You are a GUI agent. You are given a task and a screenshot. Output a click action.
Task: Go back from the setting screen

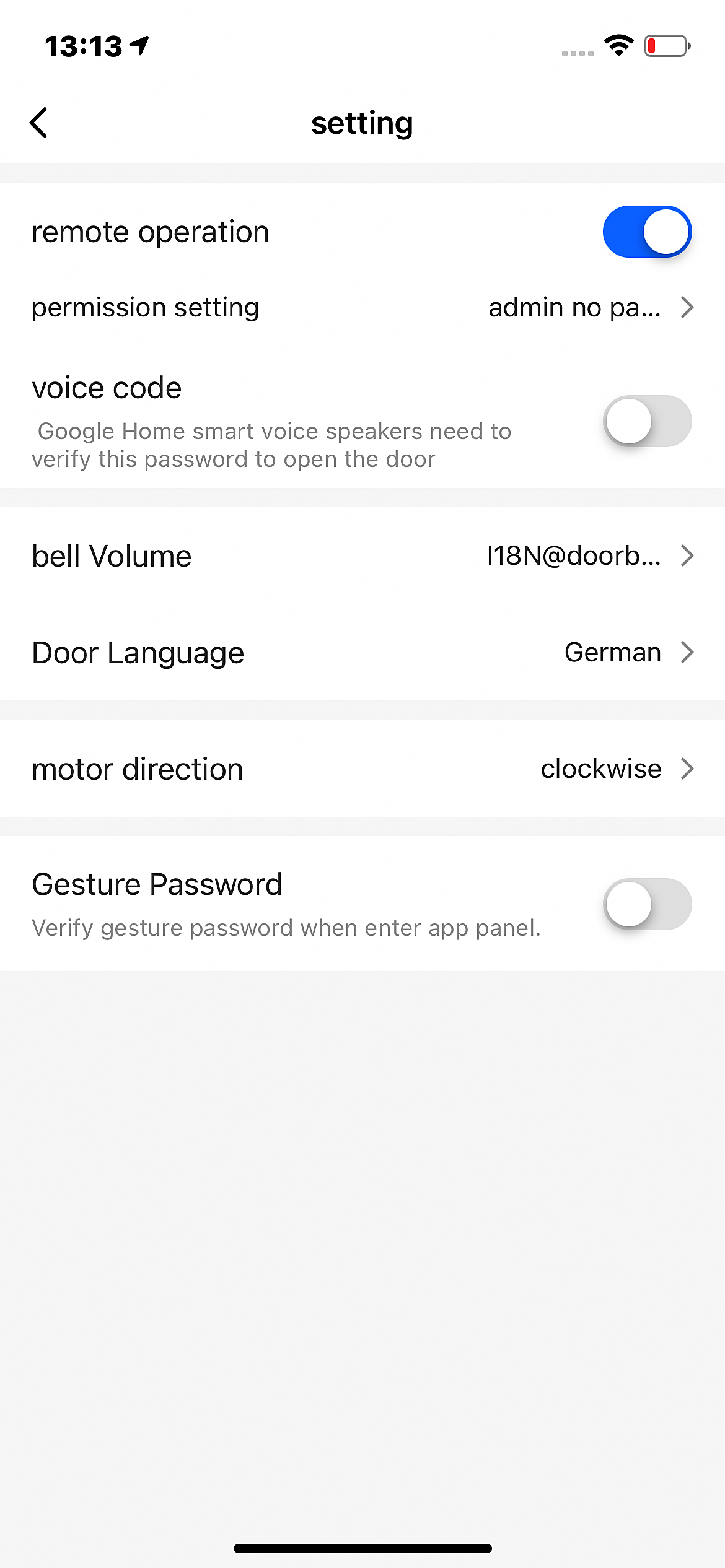38,123
